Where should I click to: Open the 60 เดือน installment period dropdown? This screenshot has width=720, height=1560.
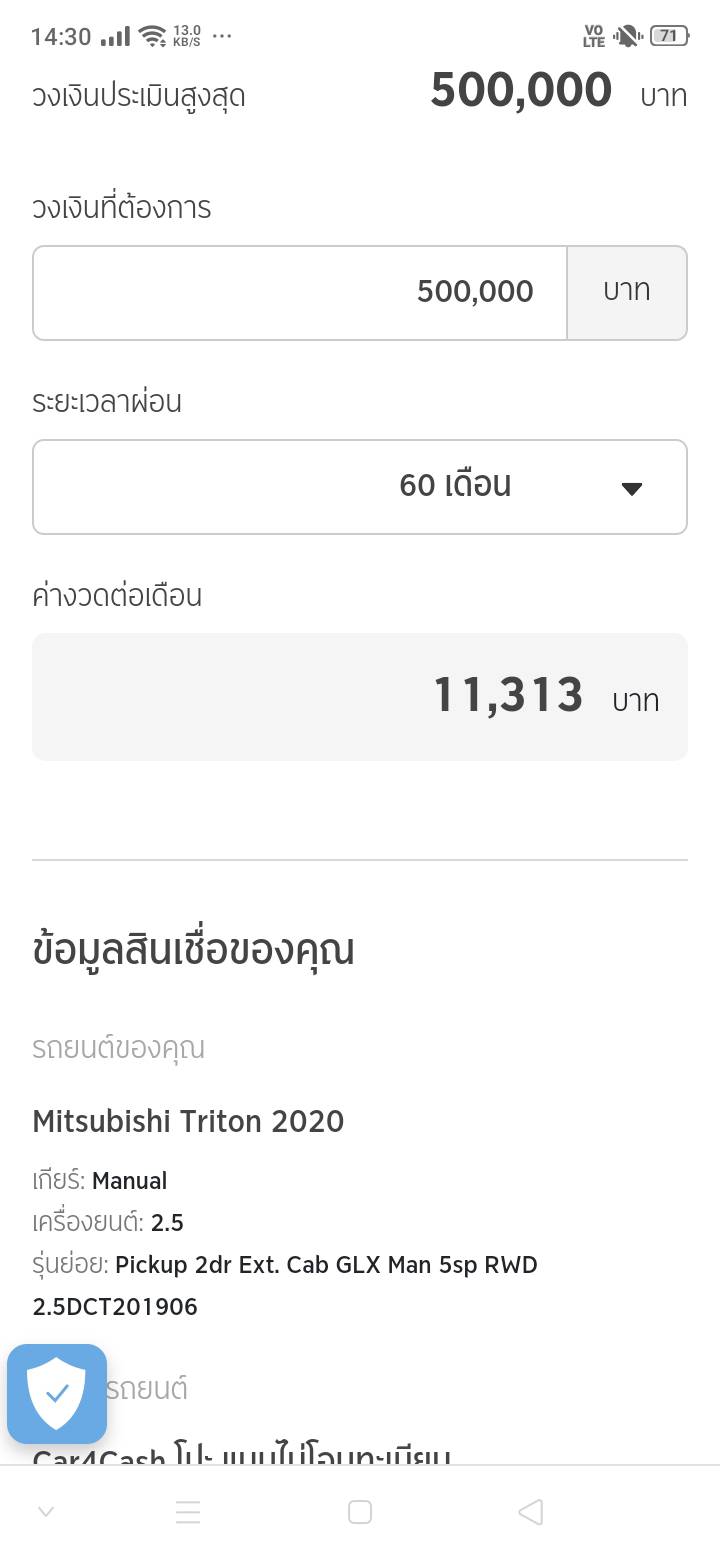360,487
